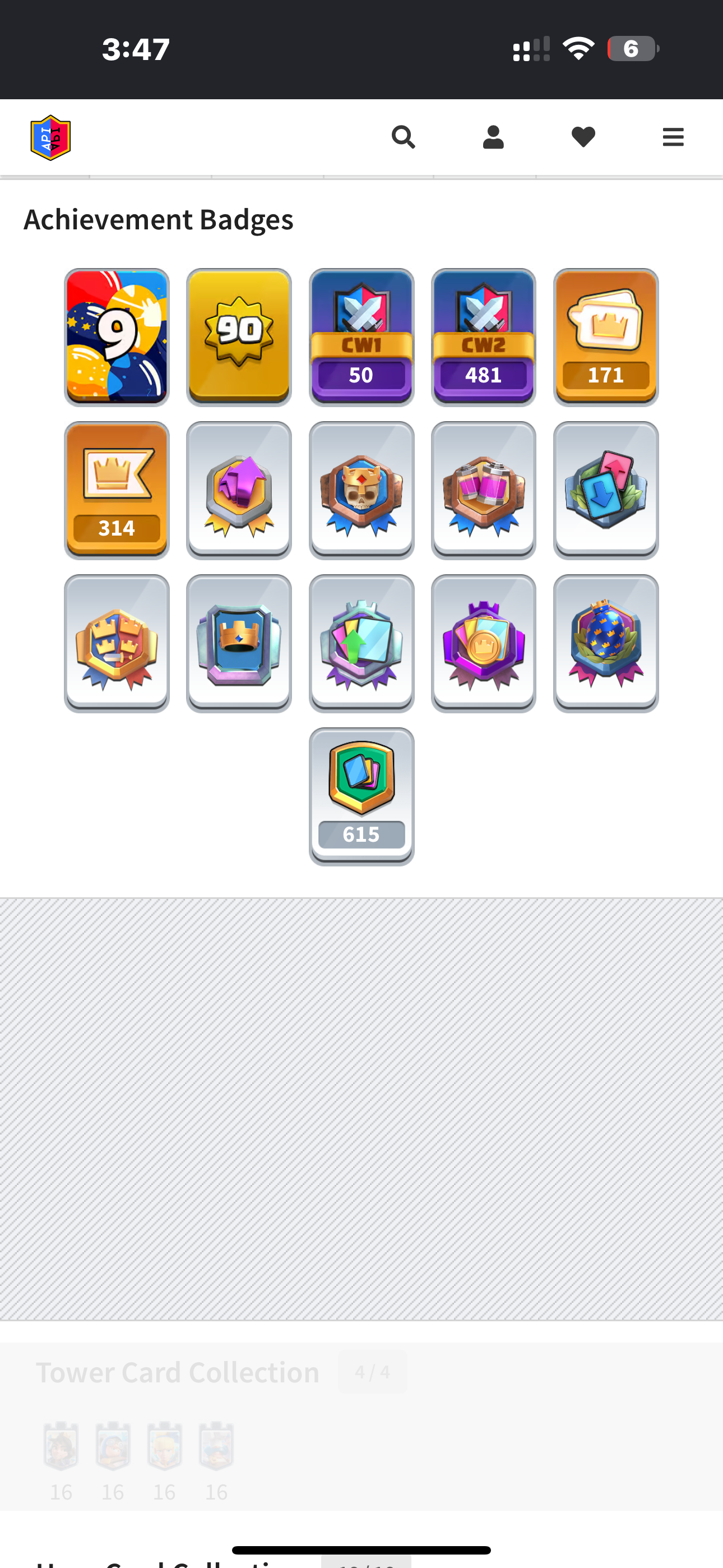Image resolution: width=723 pixels, height=1568 pixels.
Task: View the purple arrow fist badge
Action: 239,491
